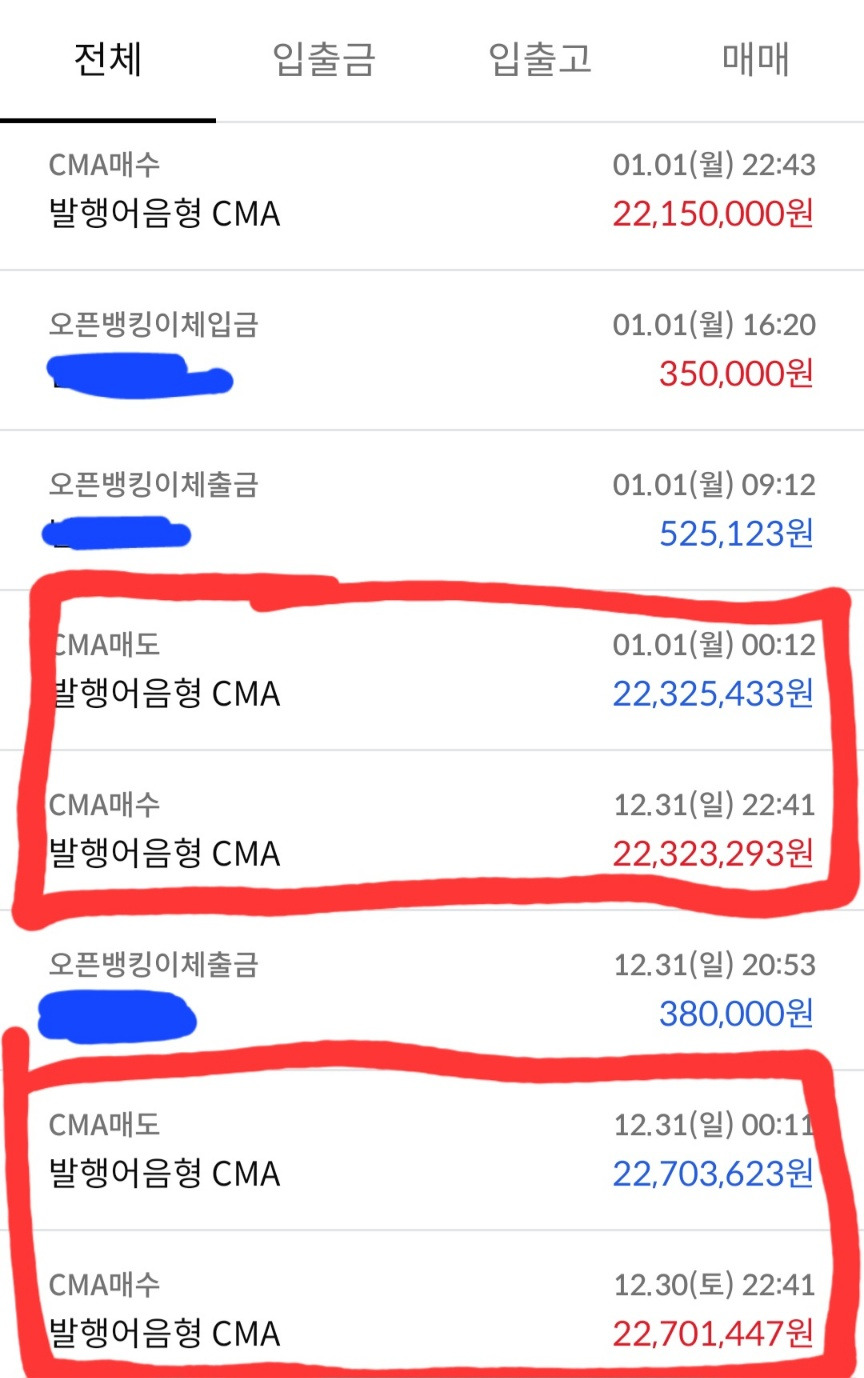Select the CMA매도 entry dated 01.01 00:12
Viewport: 864px width, 1378px height.
[430, 668]
